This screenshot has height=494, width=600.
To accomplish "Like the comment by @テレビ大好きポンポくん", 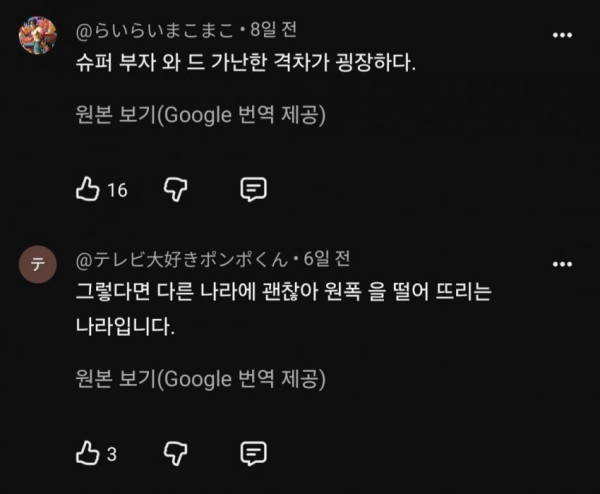I will [x=88, y=453].
